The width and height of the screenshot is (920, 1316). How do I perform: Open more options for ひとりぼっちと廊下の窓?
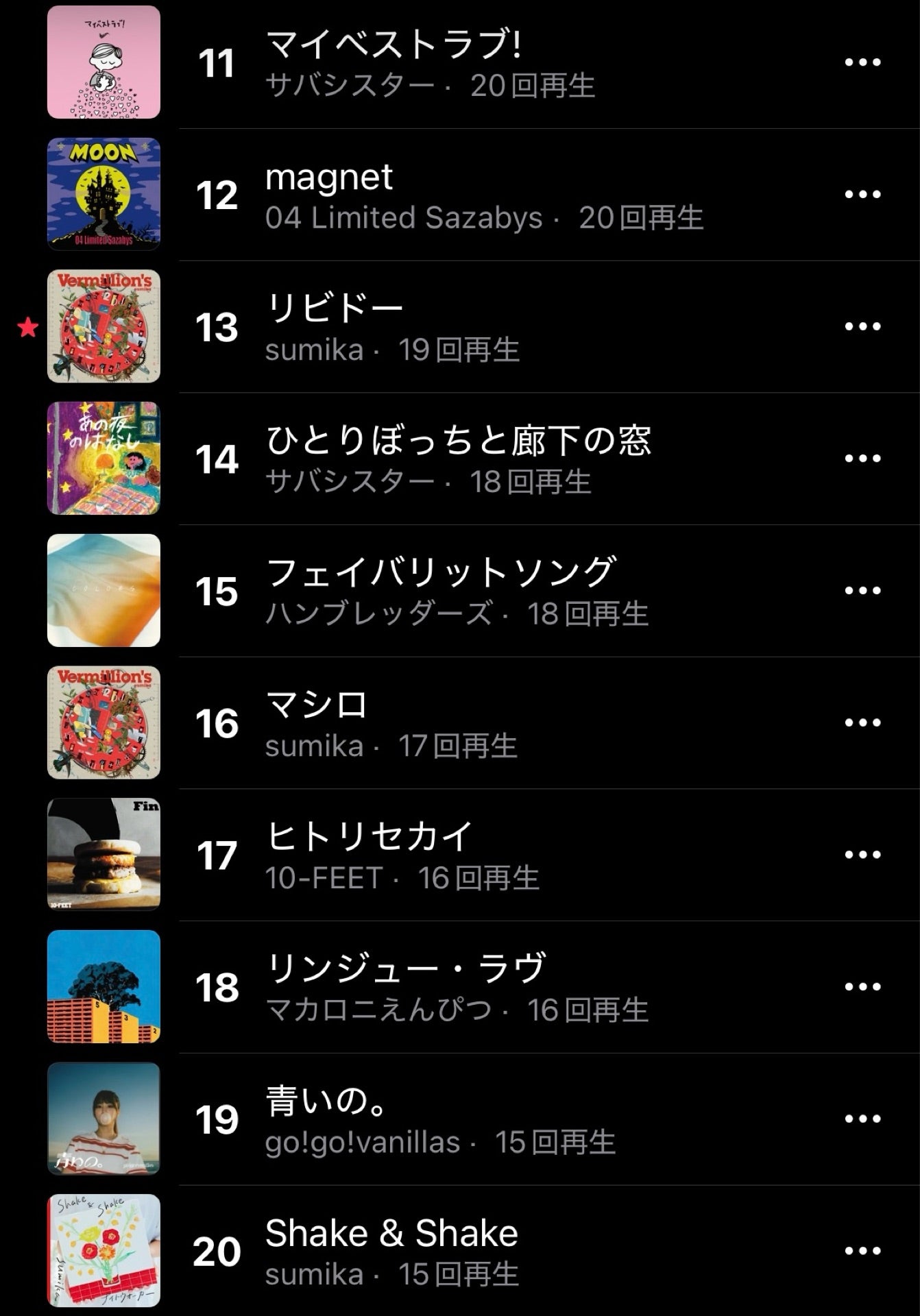pyautogui.click(x=862, y=459)
